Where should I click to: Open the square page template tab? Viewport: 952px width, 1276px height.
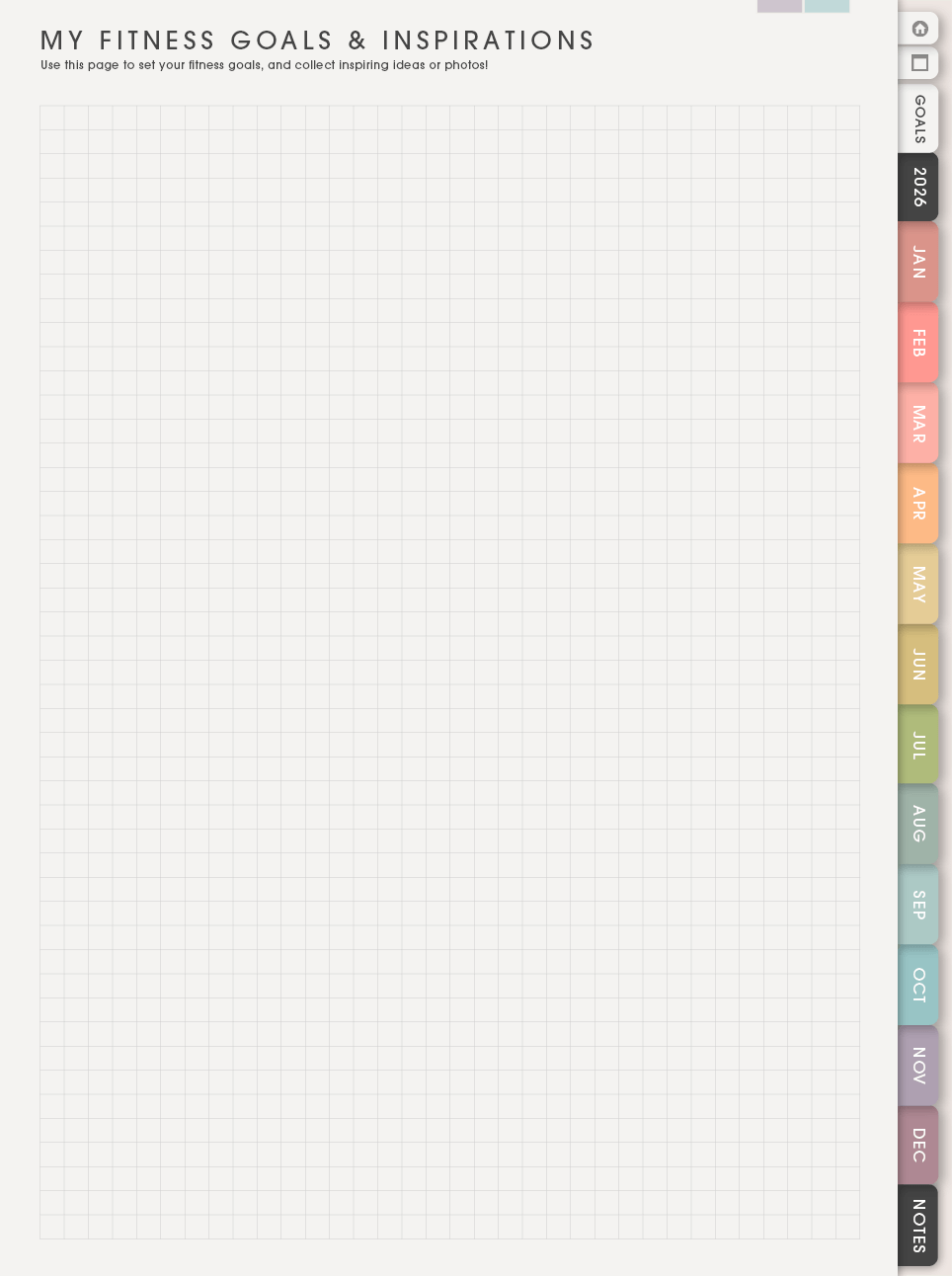point(919,63)
